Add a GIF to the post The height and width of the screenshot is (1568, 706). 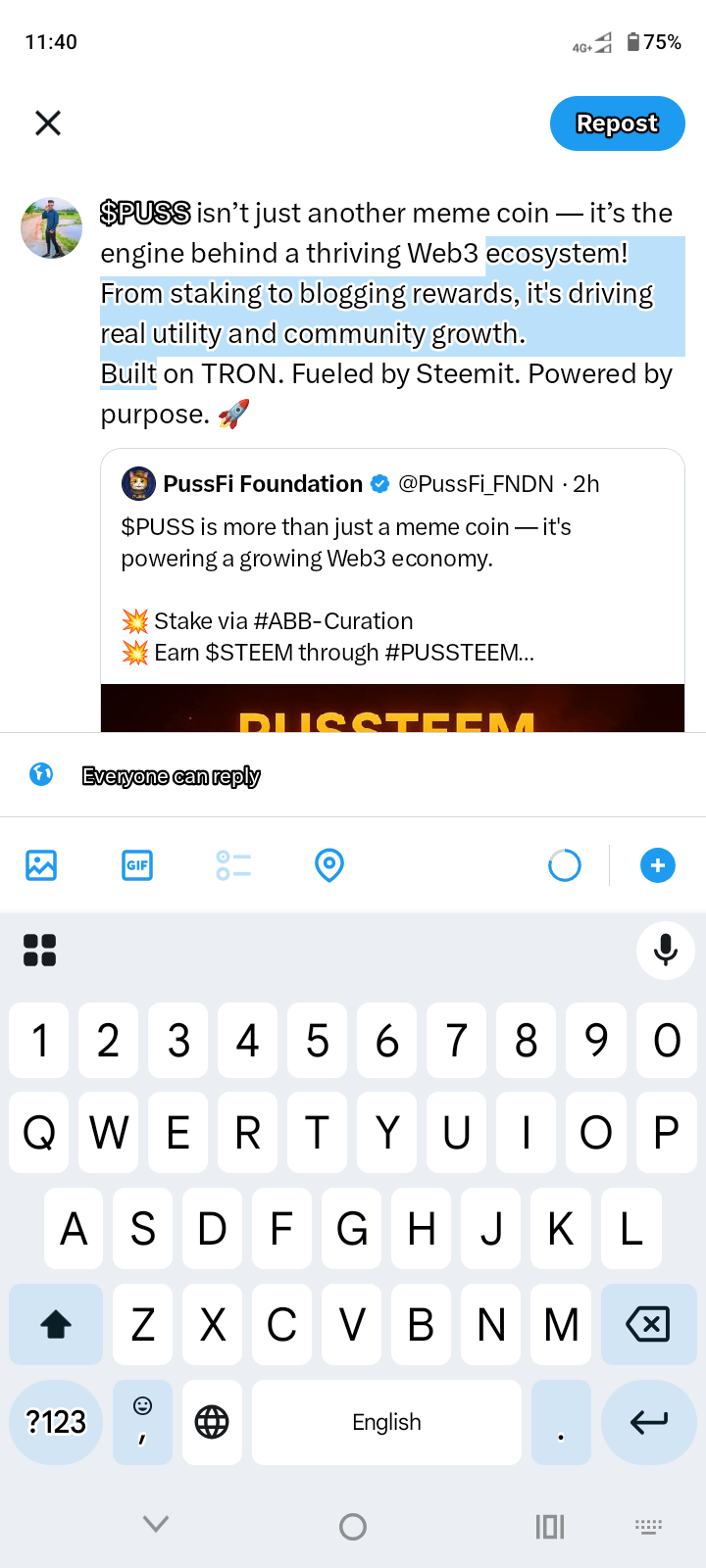(x=137, y=865)
